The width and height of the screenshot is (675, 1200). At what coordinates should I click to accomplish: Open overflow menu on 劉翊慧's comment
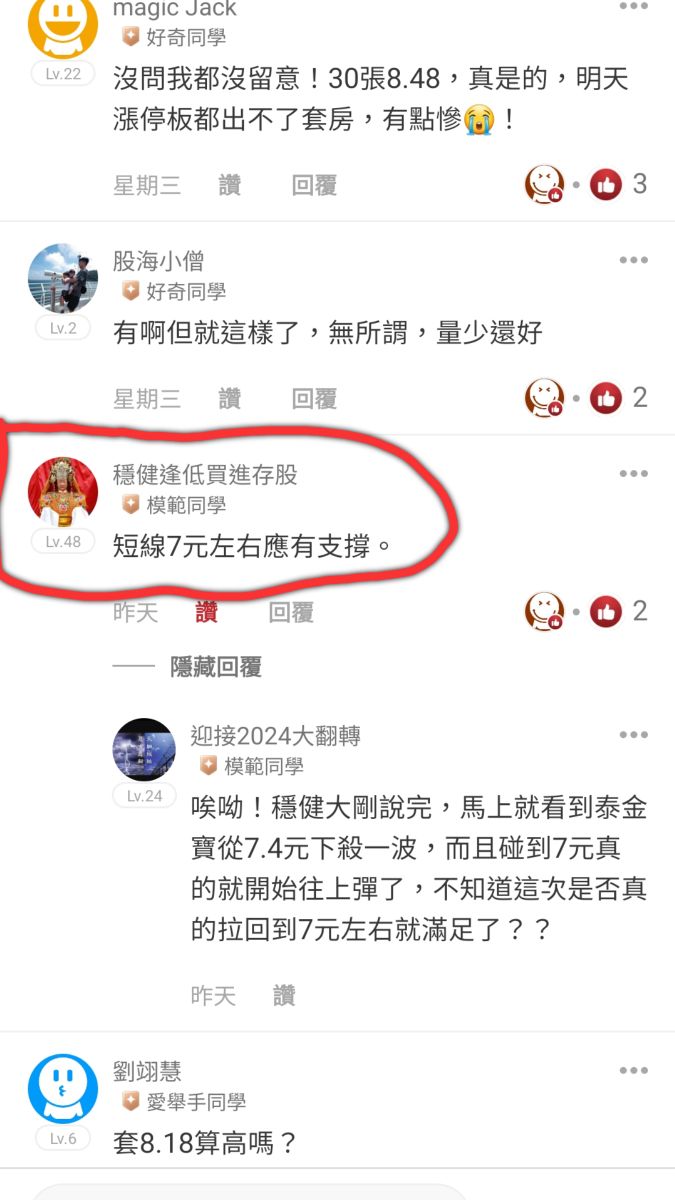tap(633, 1070)
